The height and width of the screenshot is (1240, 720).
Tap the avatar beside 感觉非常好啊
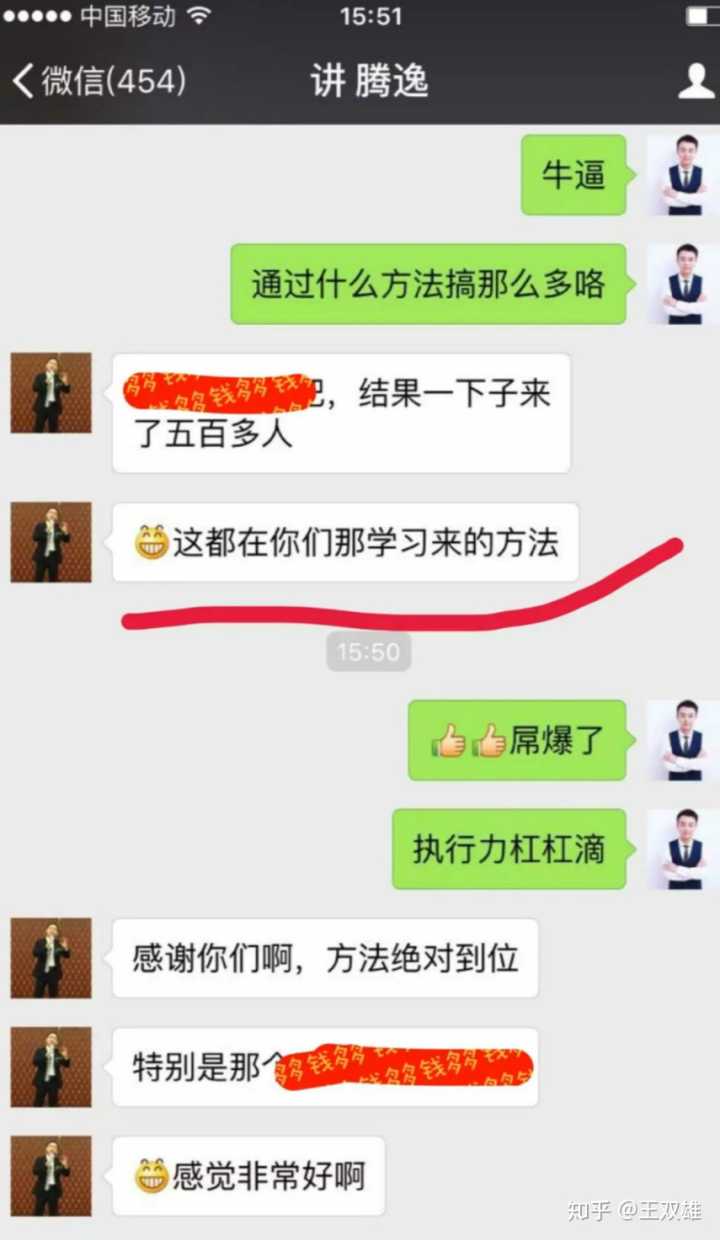[50, 1176]
